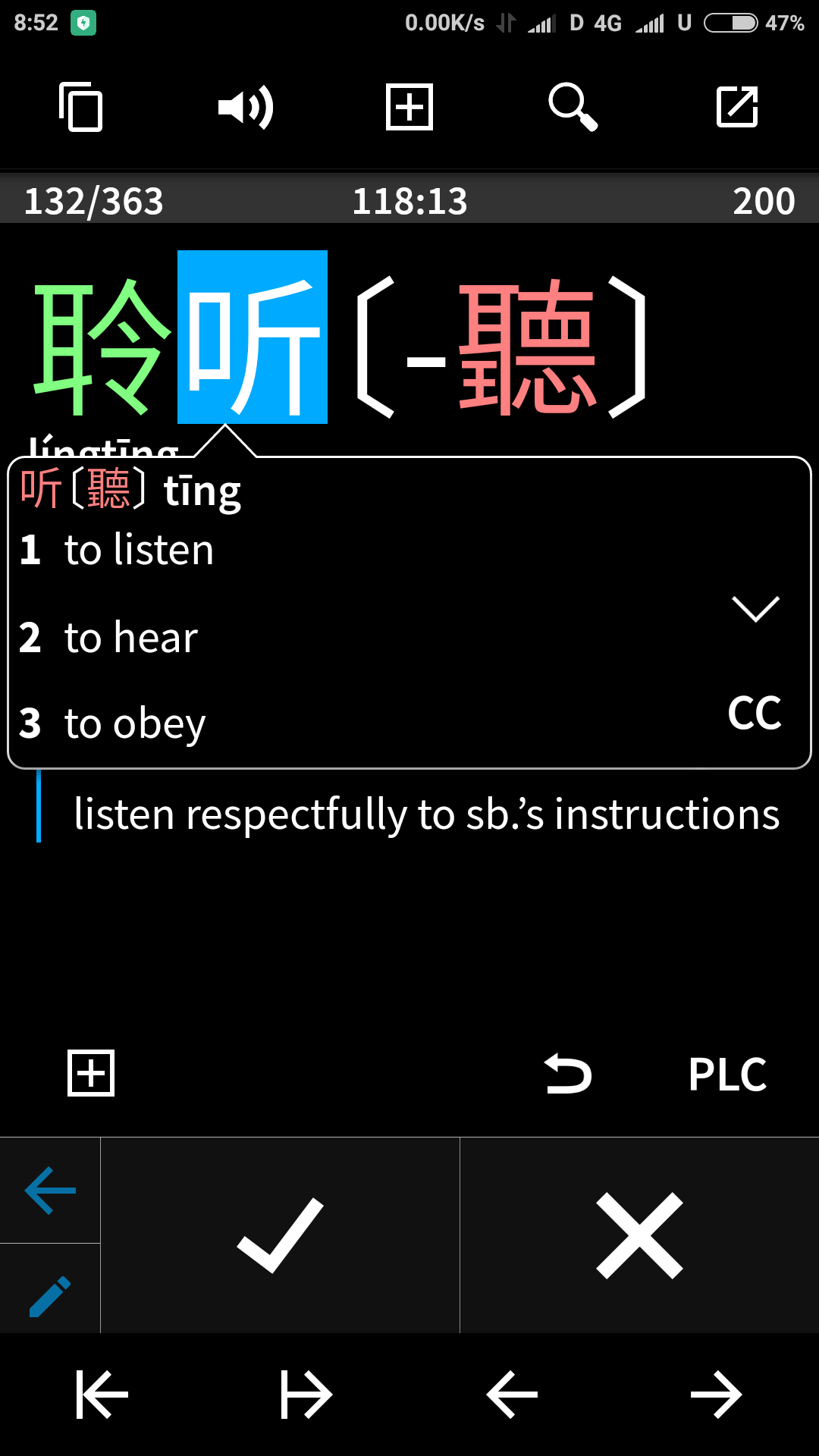The image size is (819, 1456).
Task: Select the green character 聆
Action: [102, 346]
